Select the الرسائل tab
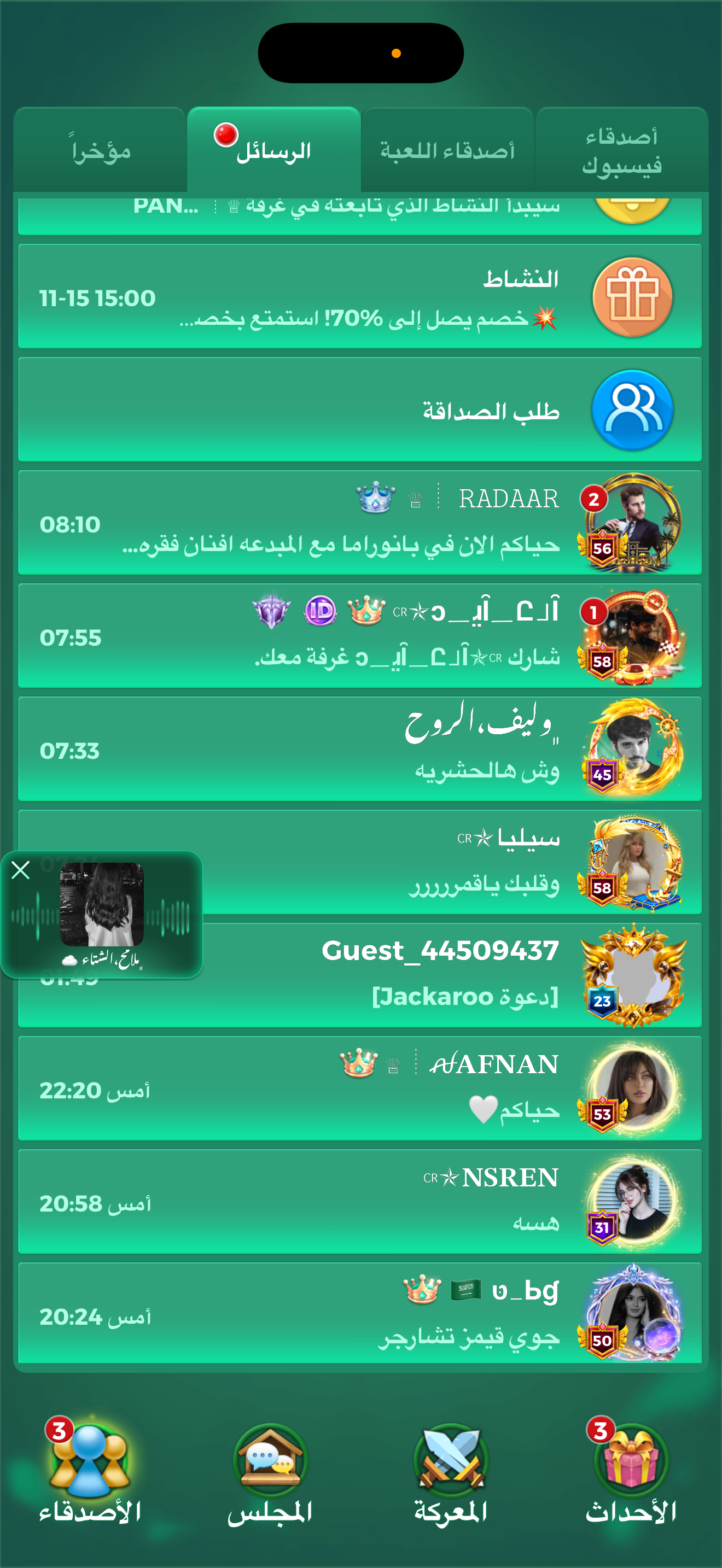The width and height of the screenshot is (722, 1568). click(x=273, y=150)
